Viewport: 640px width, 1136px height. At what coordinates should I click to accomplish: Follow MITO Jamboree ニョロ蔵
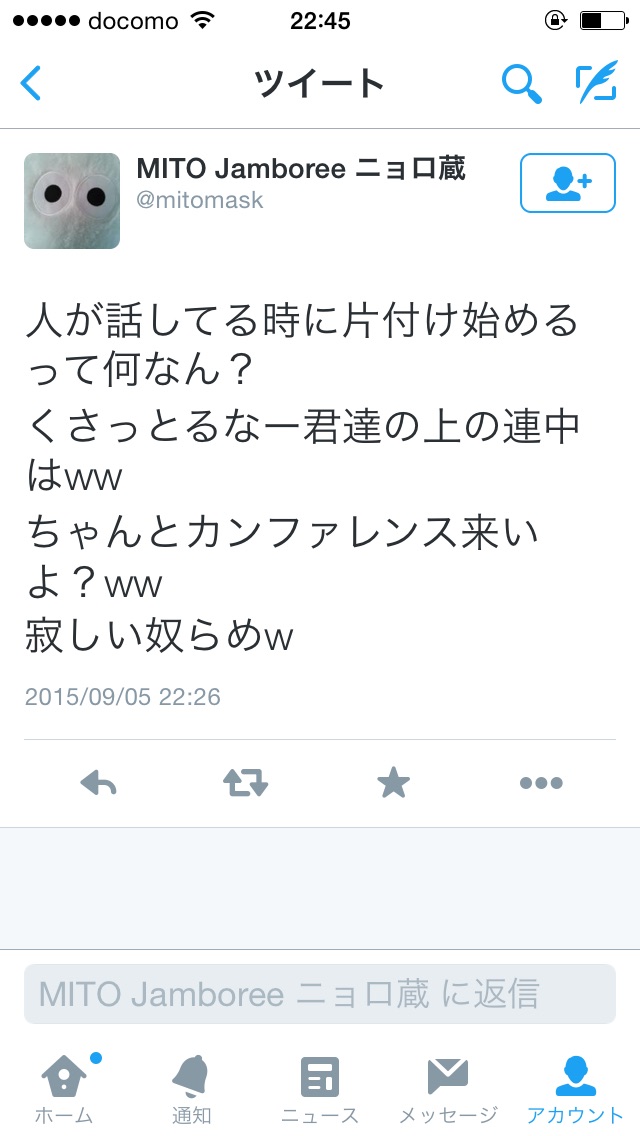point(567,183)
